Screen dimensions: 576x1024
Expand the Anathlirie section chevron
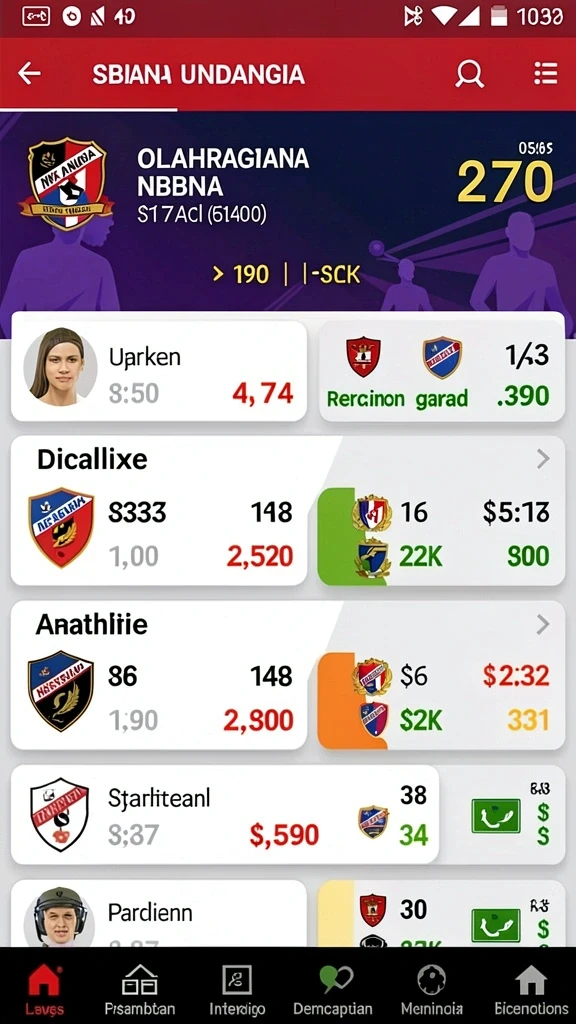(543, 625)
